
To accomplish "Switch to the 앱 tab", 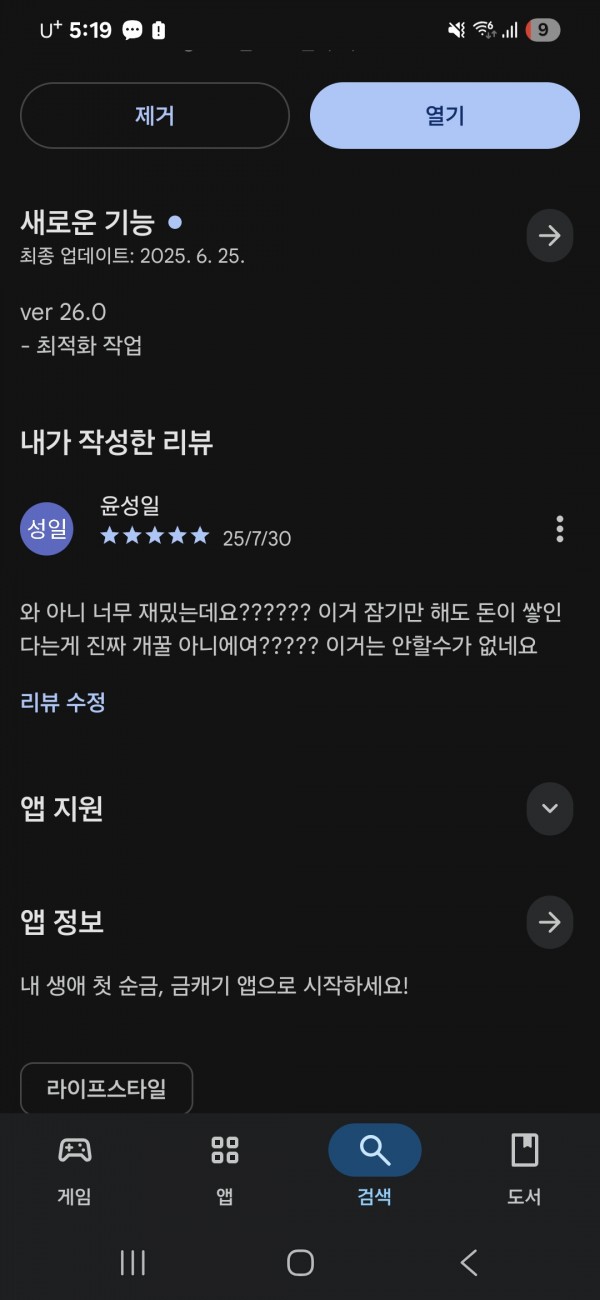I will click(225, 1168).
